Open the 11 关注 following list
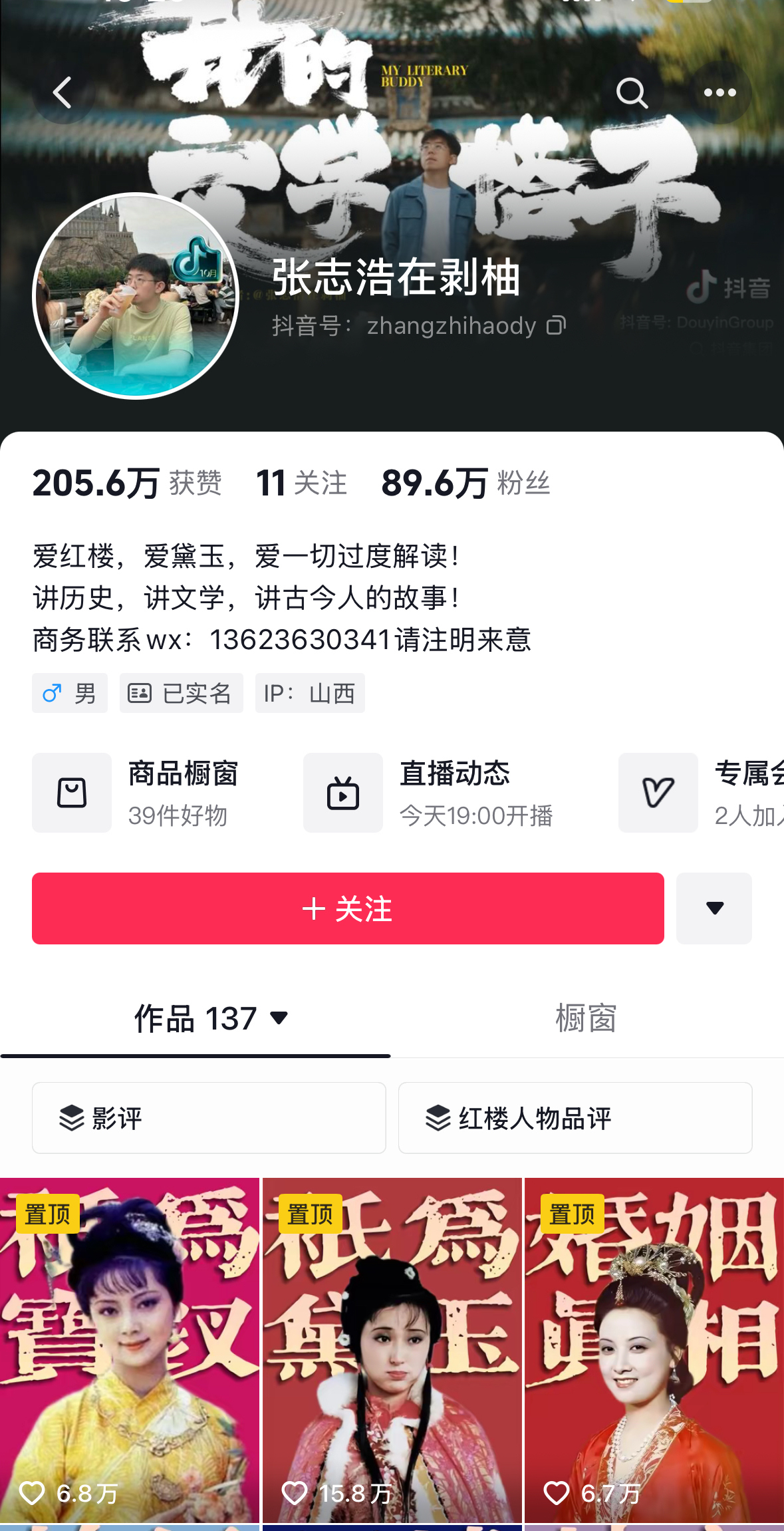 click(302, 483)
